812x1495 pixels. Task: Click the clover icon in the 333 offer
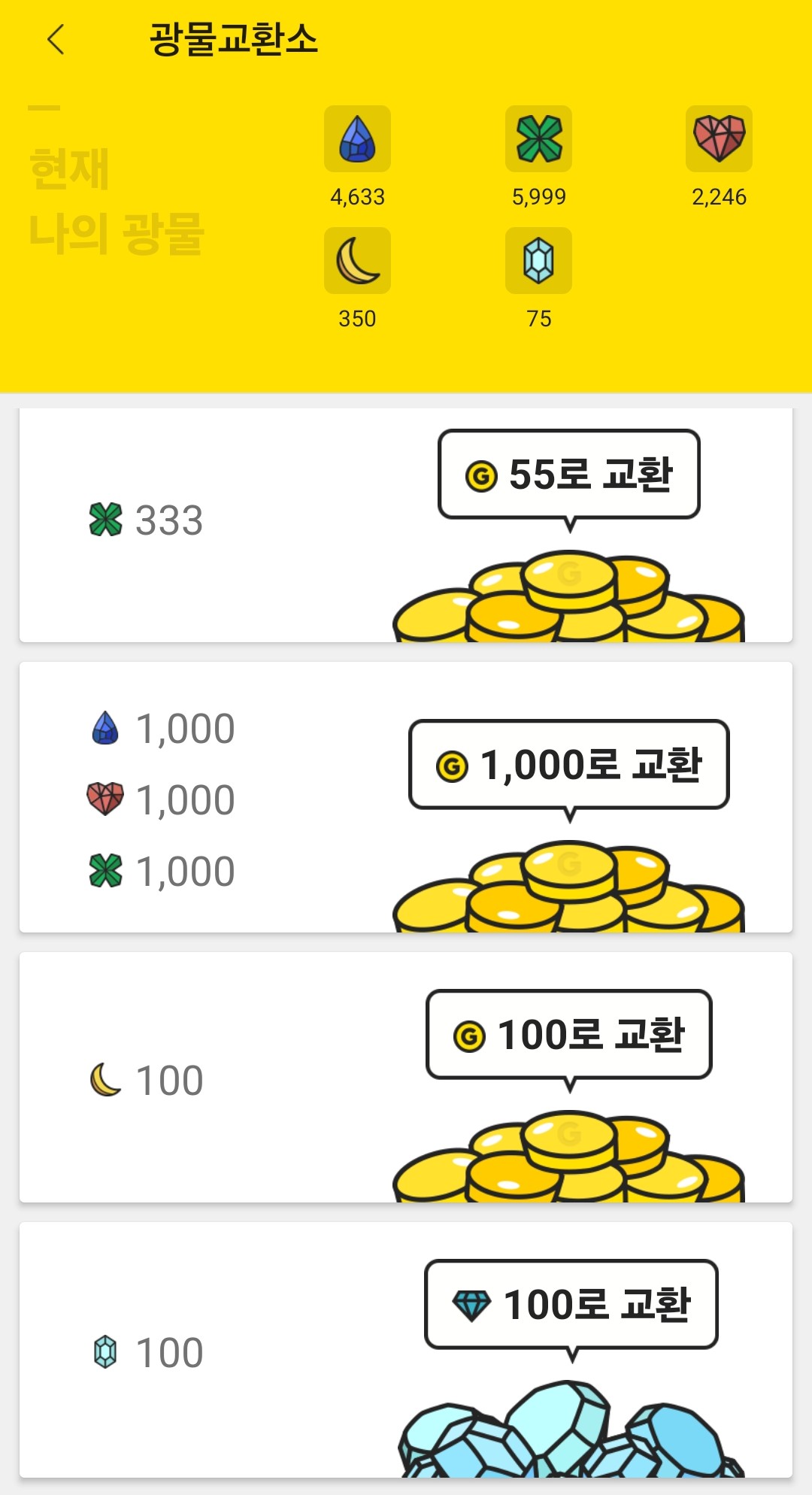(104, 517)
